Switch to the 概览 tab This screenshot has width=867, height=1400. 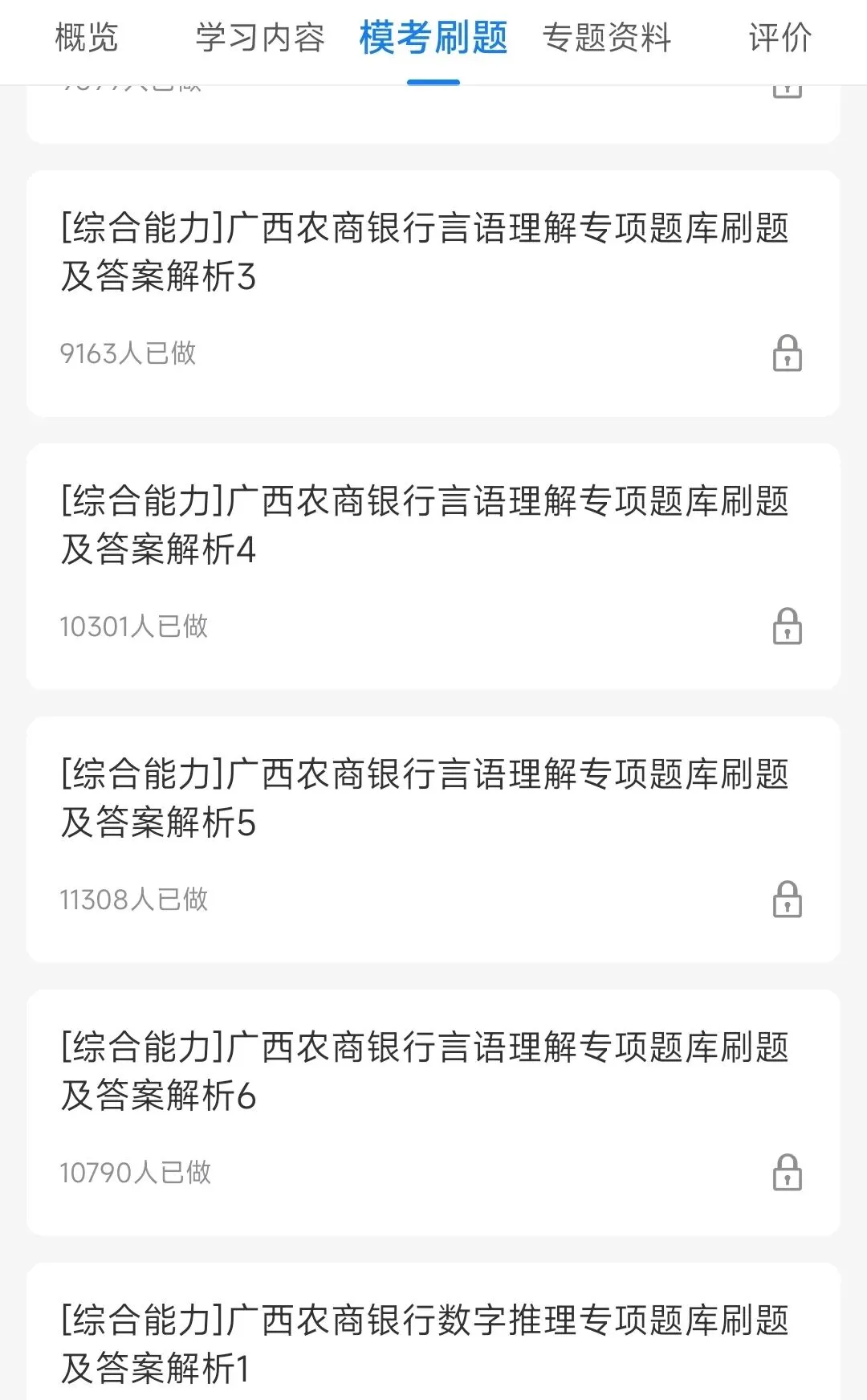(87, 38)
